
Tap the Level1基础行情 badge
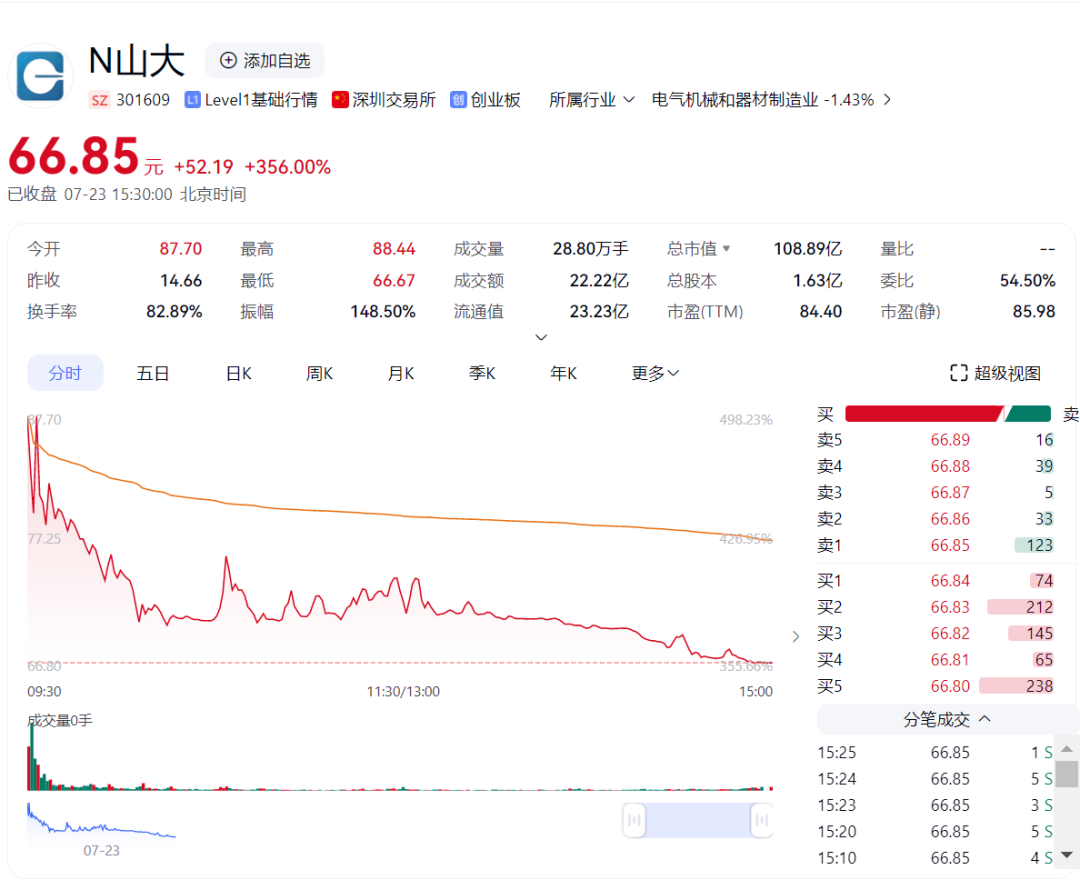point(251,100)
